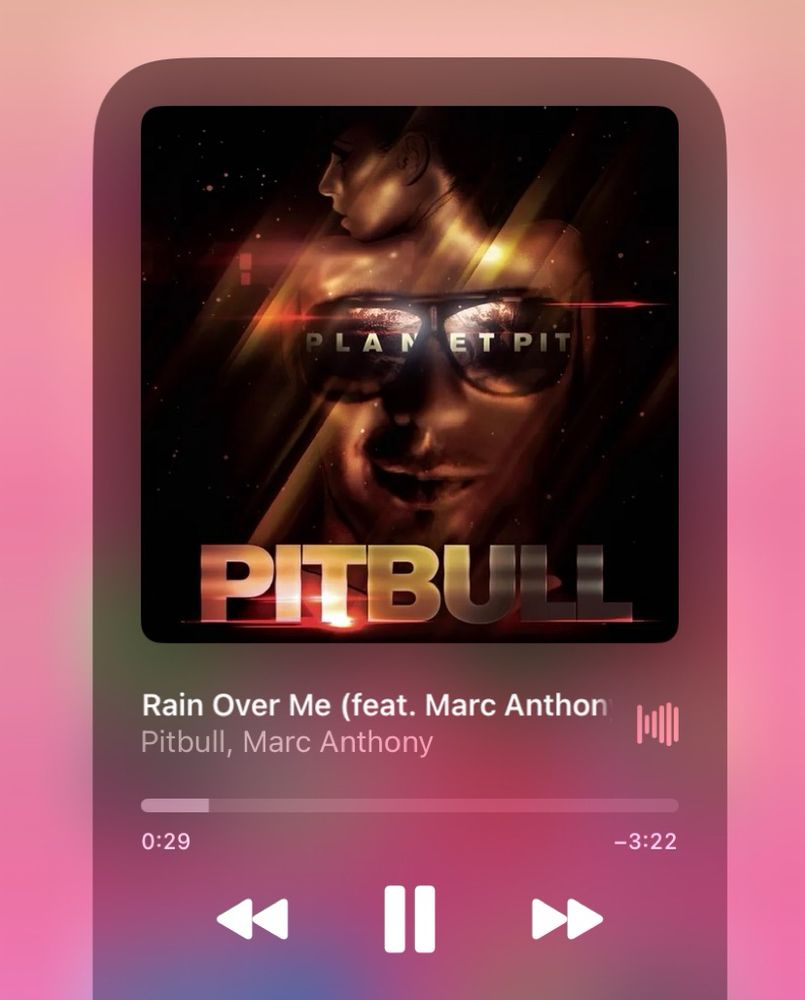Tap the Planet Pit album artwork
The height and width of the screenshot is (1000, 805).
pos(409,374)
